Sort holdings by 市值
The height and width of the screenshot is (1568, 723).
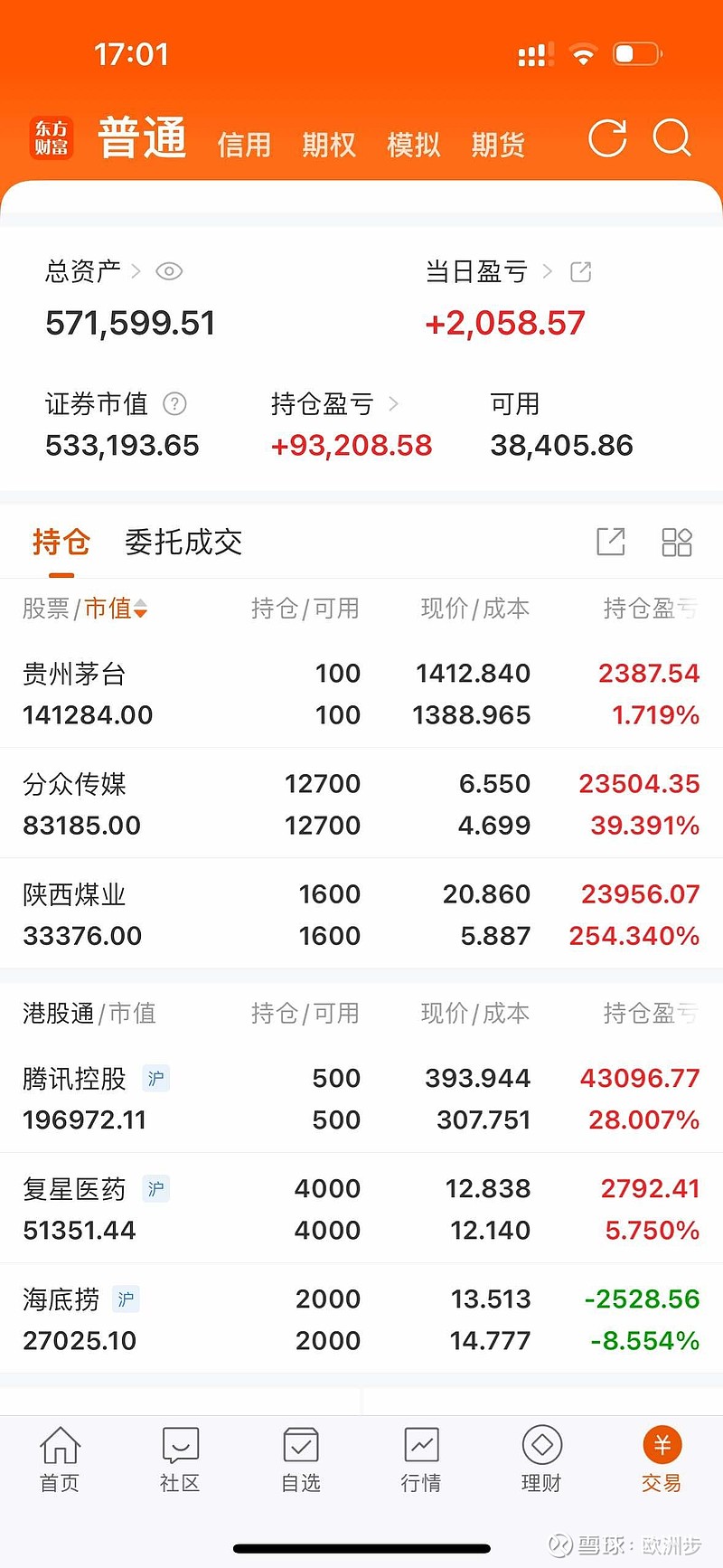116,609
